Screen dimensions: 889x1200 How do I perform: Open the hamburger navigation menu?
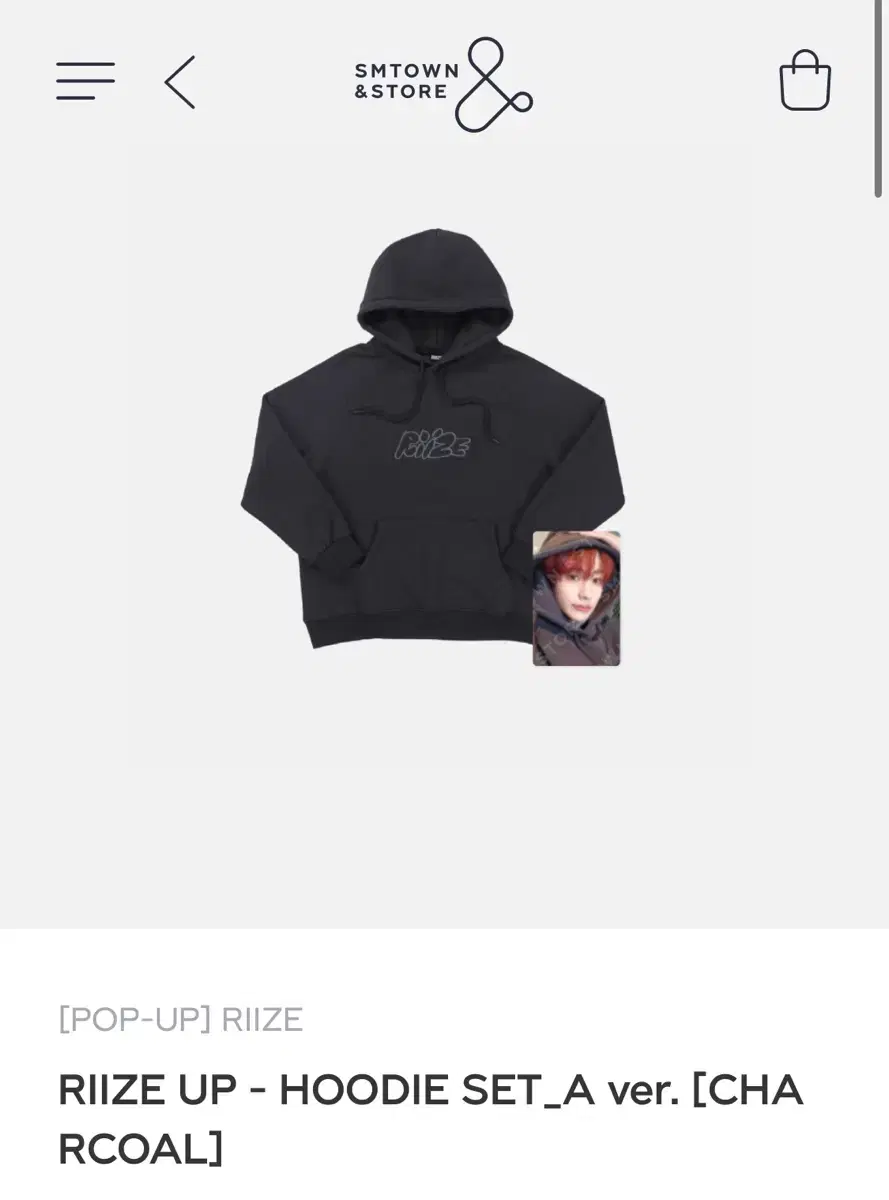coord(85,80)
